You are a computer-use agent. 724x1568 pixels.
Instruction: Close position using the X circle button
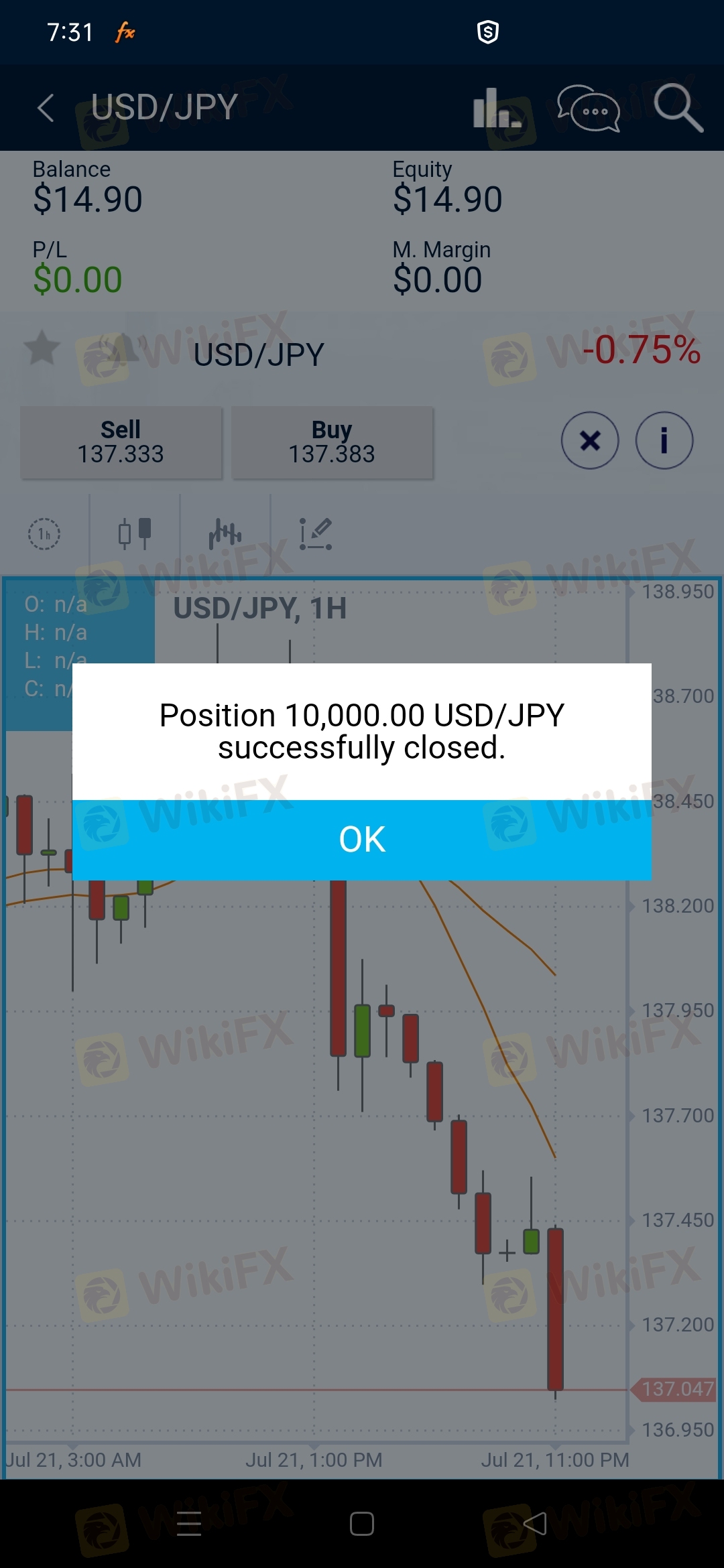pyautogui.click(x=590, y=440)
